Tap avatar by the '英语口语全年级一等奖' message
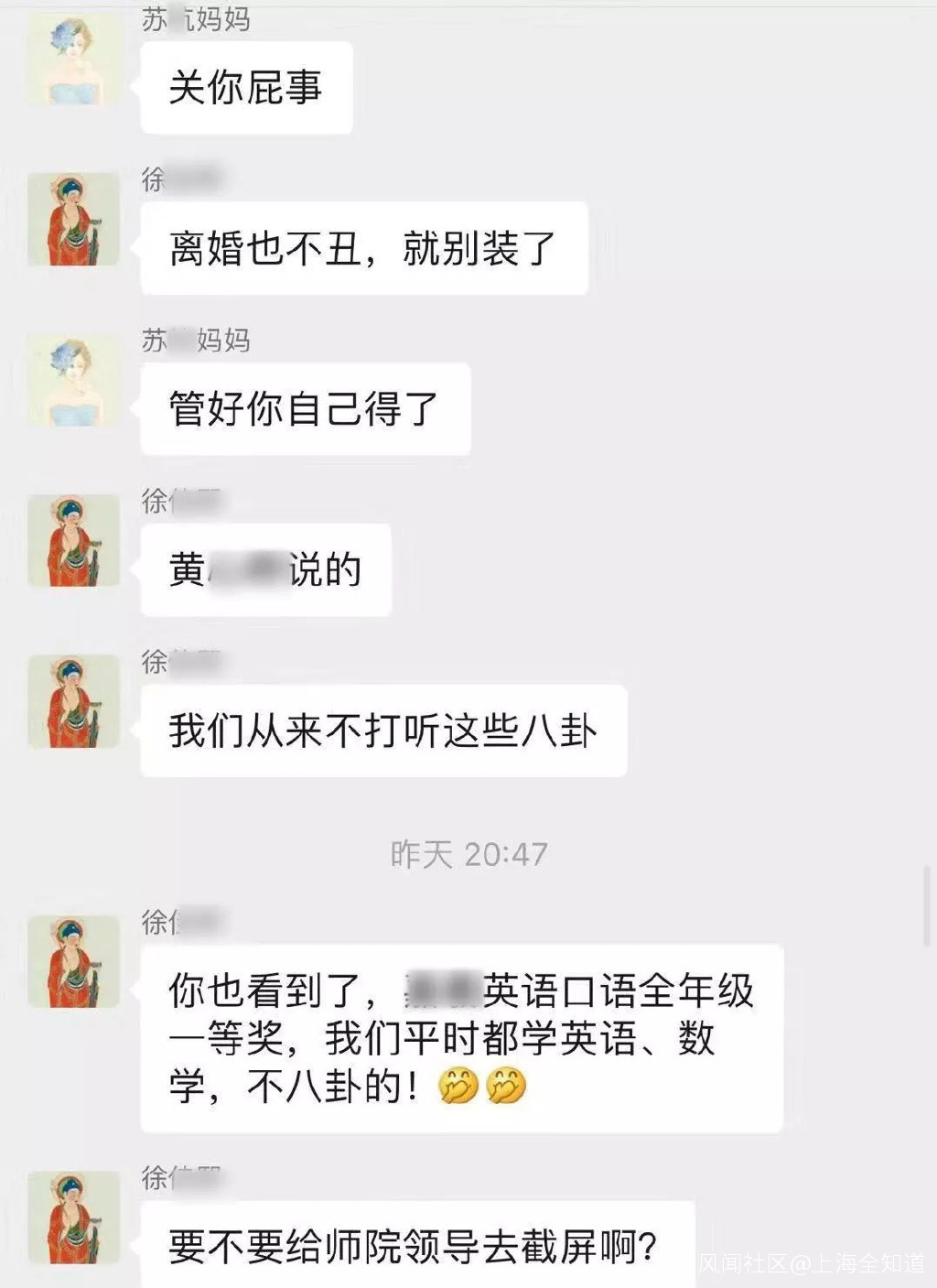937x1288 pixels. coord(74,961)
